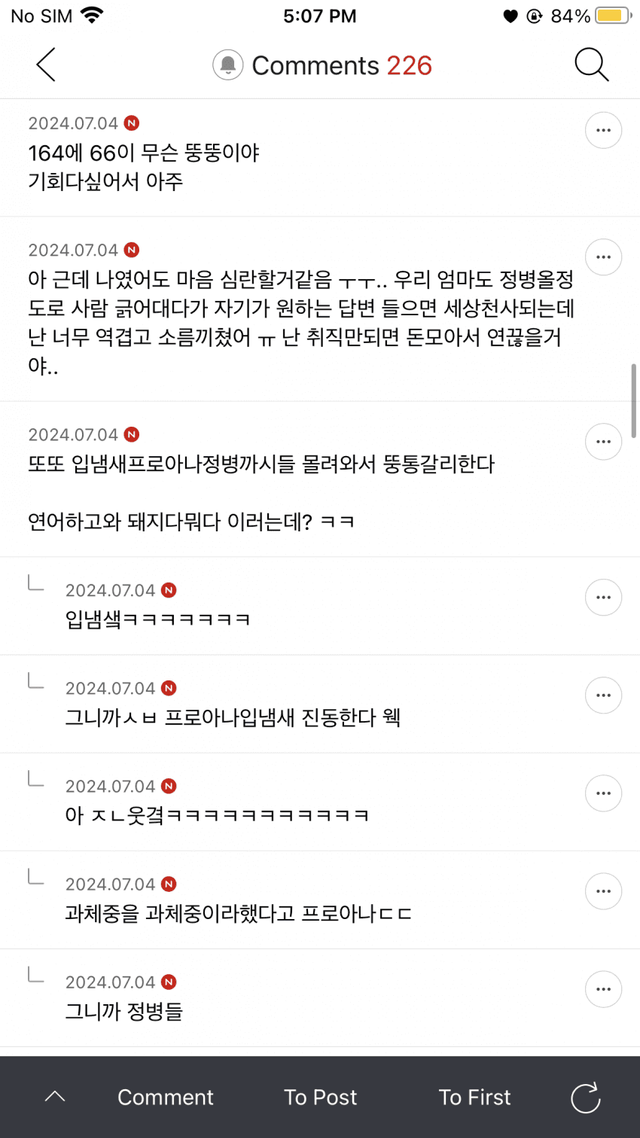Tap the up caret in bottom bar
The height and width of the screenshot is (1138, 640).
[56, 1097]
